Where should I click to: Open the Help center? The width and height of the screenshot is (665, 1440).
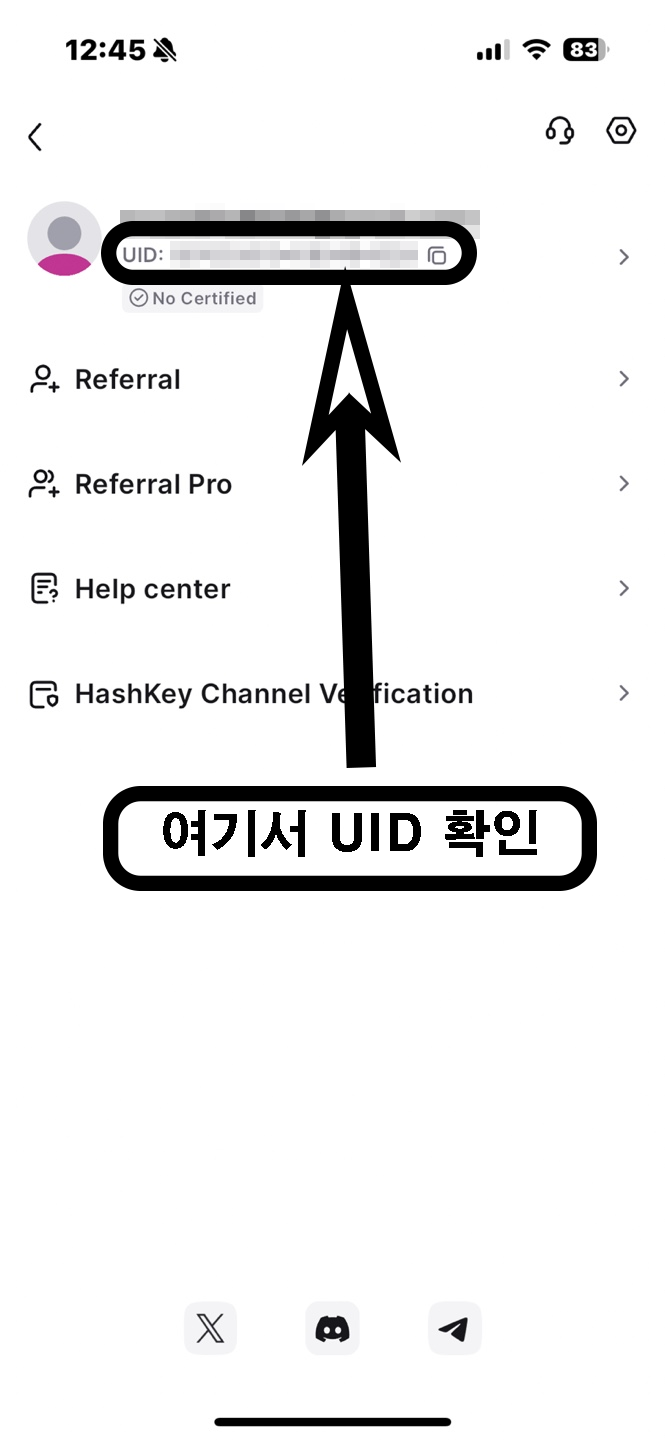(332, 589)
